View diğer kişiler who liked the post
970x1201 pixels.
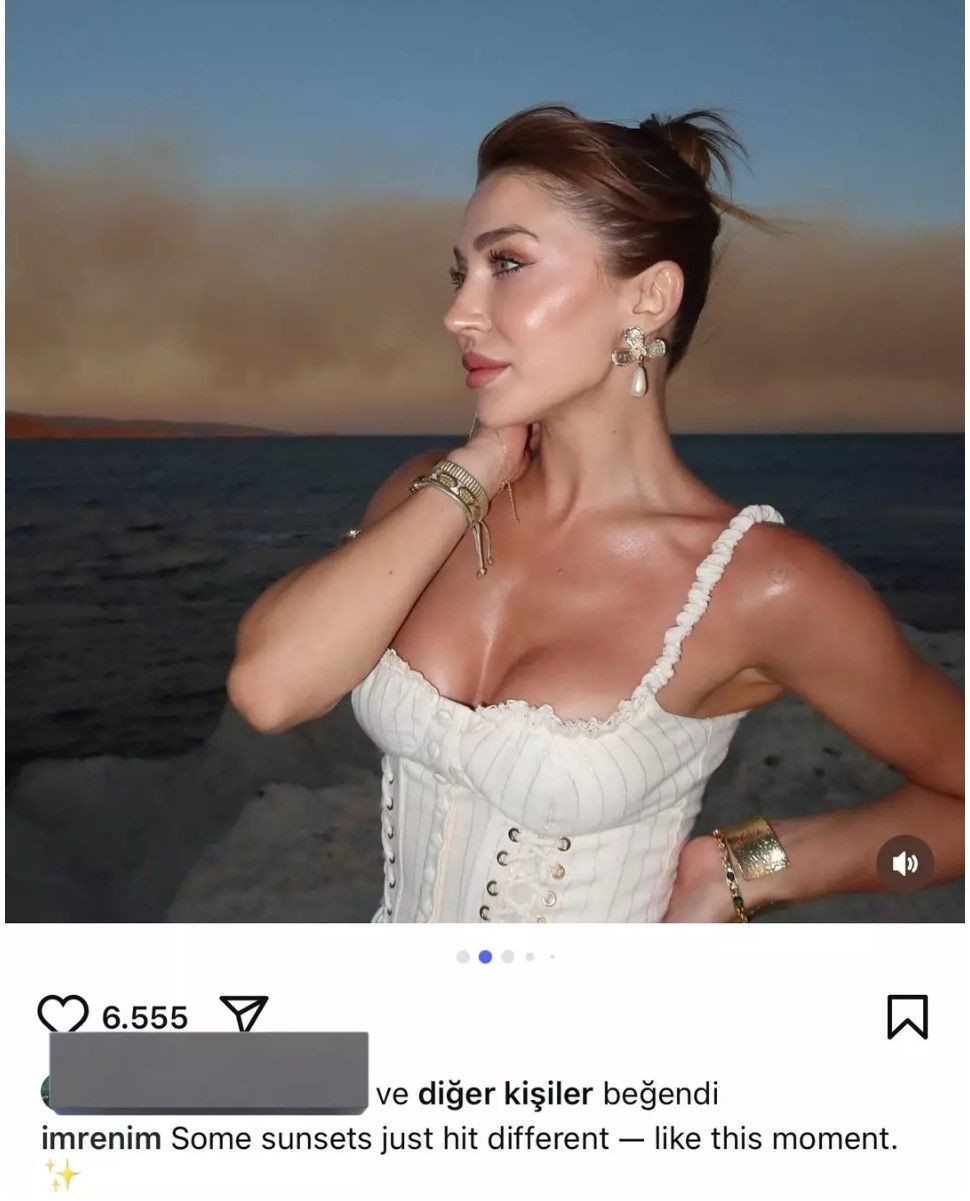505,1094
